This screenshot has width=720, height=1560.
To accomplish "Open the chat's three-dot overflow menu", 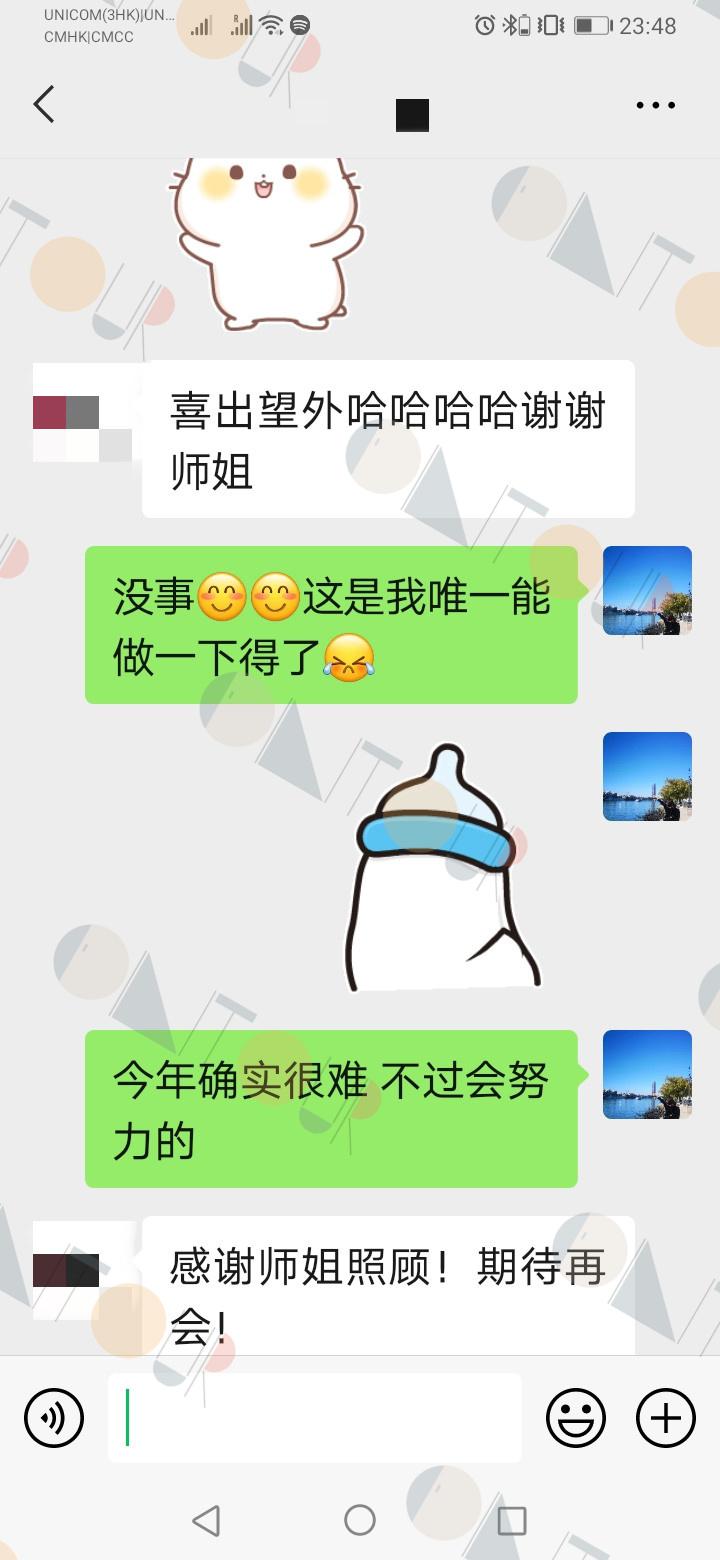I will pyautogui.click(x=656, y=105).
